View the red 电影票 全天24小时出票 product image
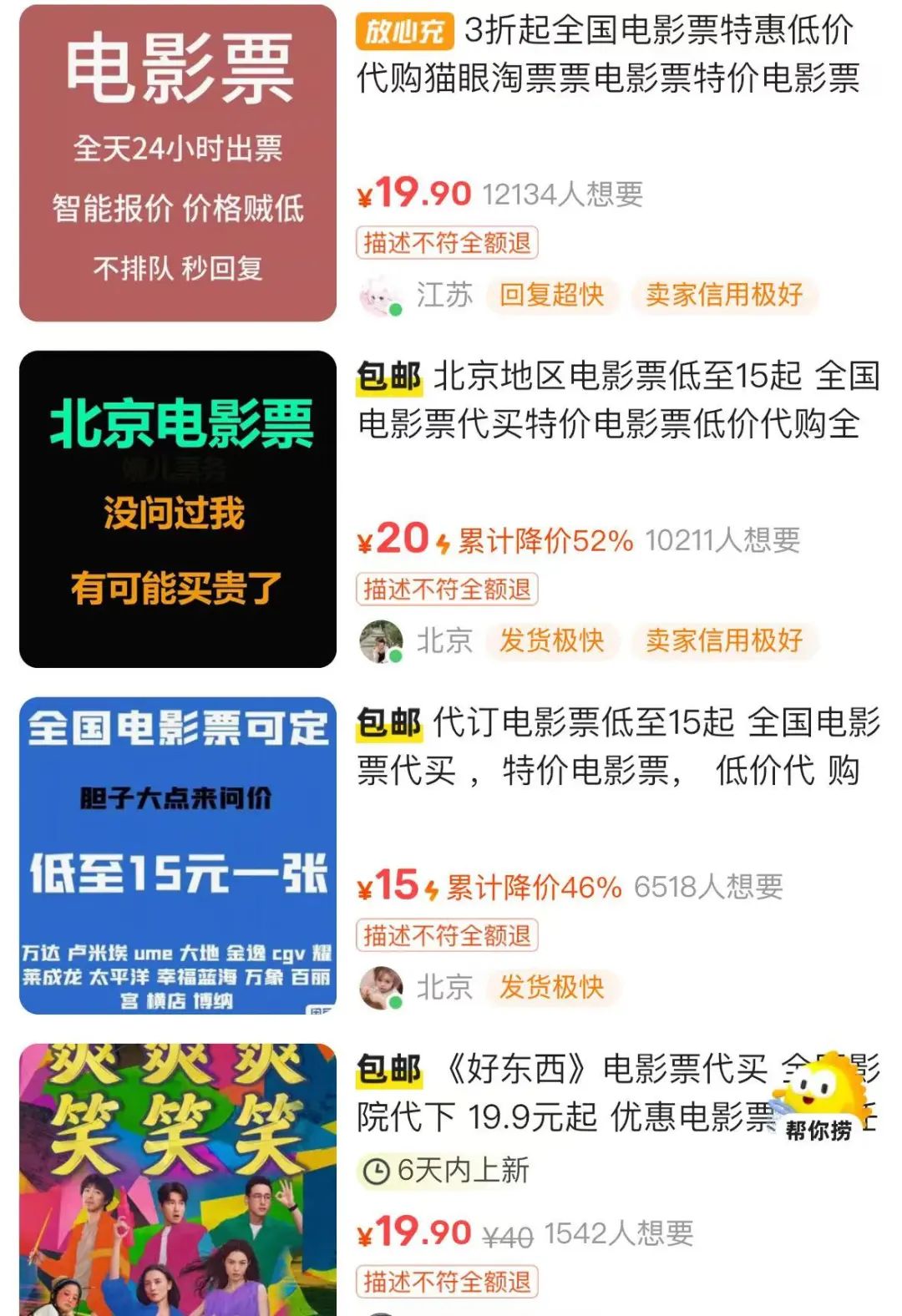This screenshot has height=1316, width=902. click(x=178, y=163)
